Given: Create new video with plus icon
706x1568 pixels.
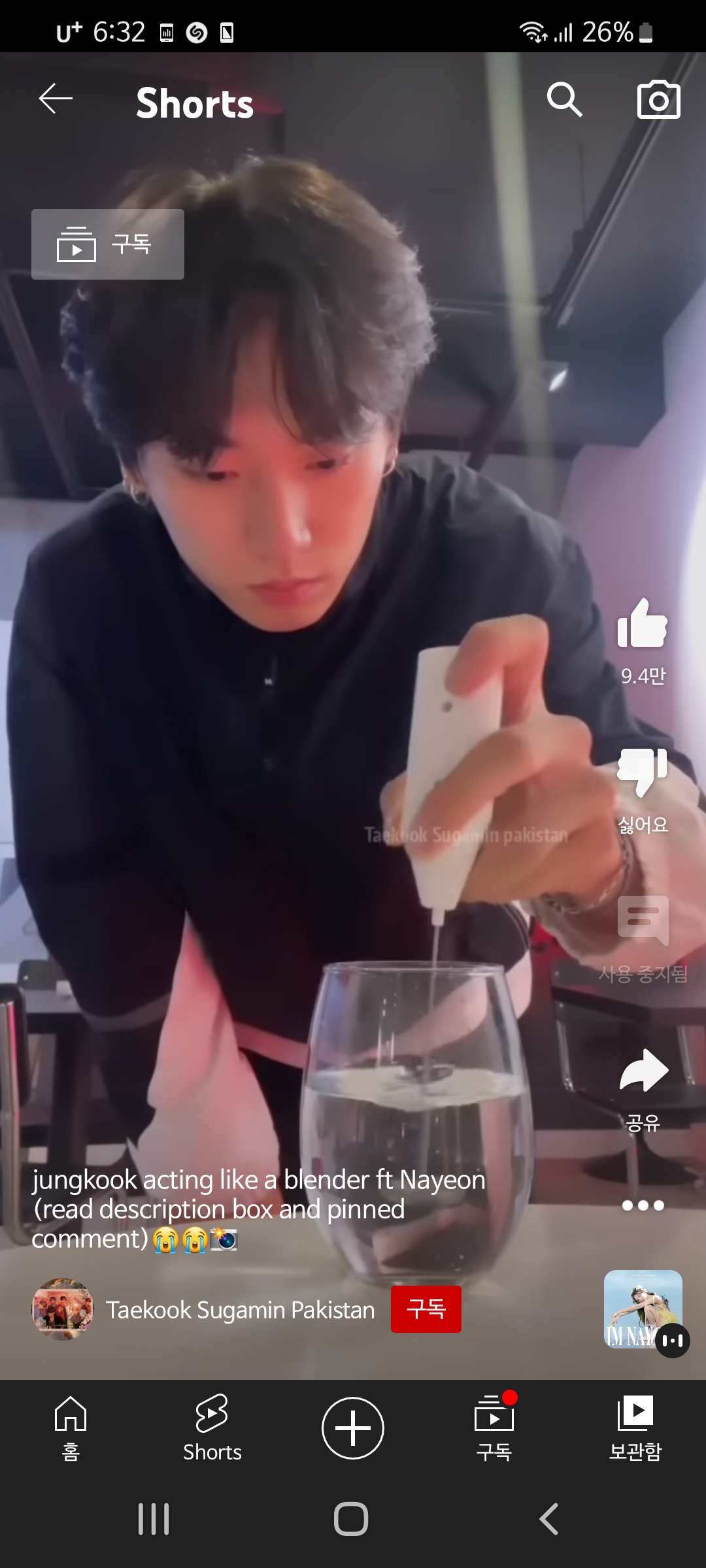Looking at the screenshot, I should 352,1428.
